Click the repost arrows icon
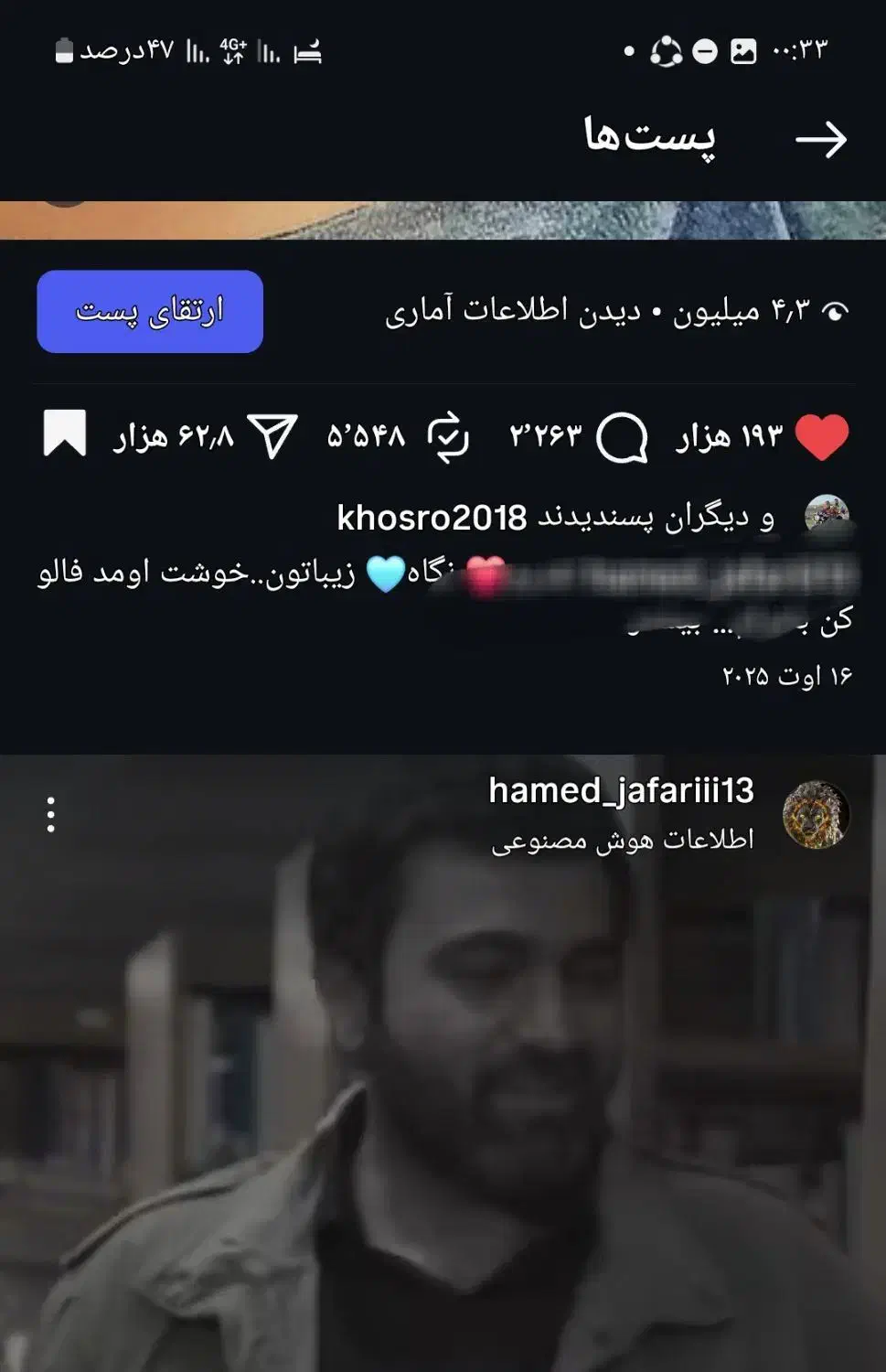 pos(447,437)
